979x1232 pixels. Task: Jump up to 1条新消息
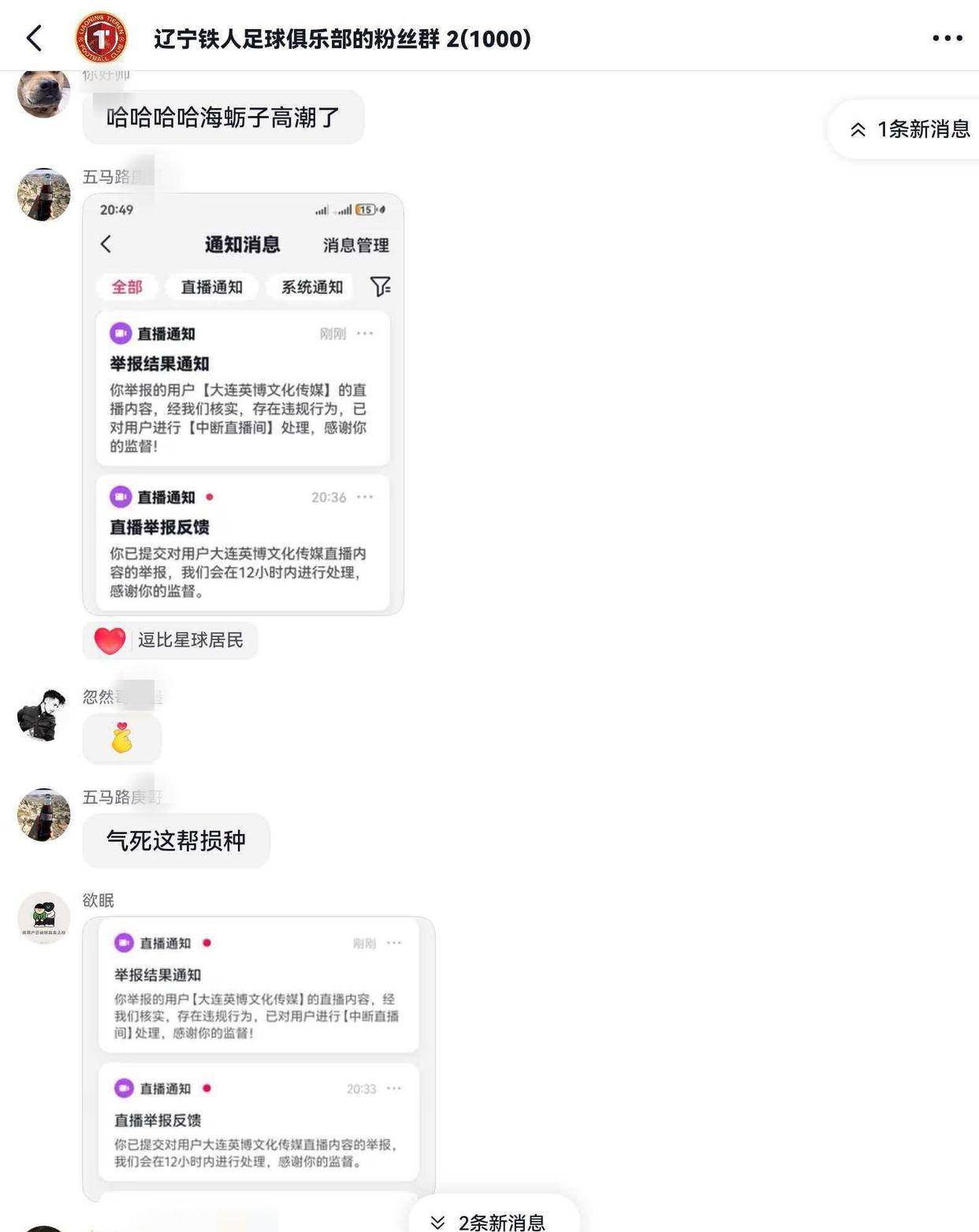tap(909, 129)
